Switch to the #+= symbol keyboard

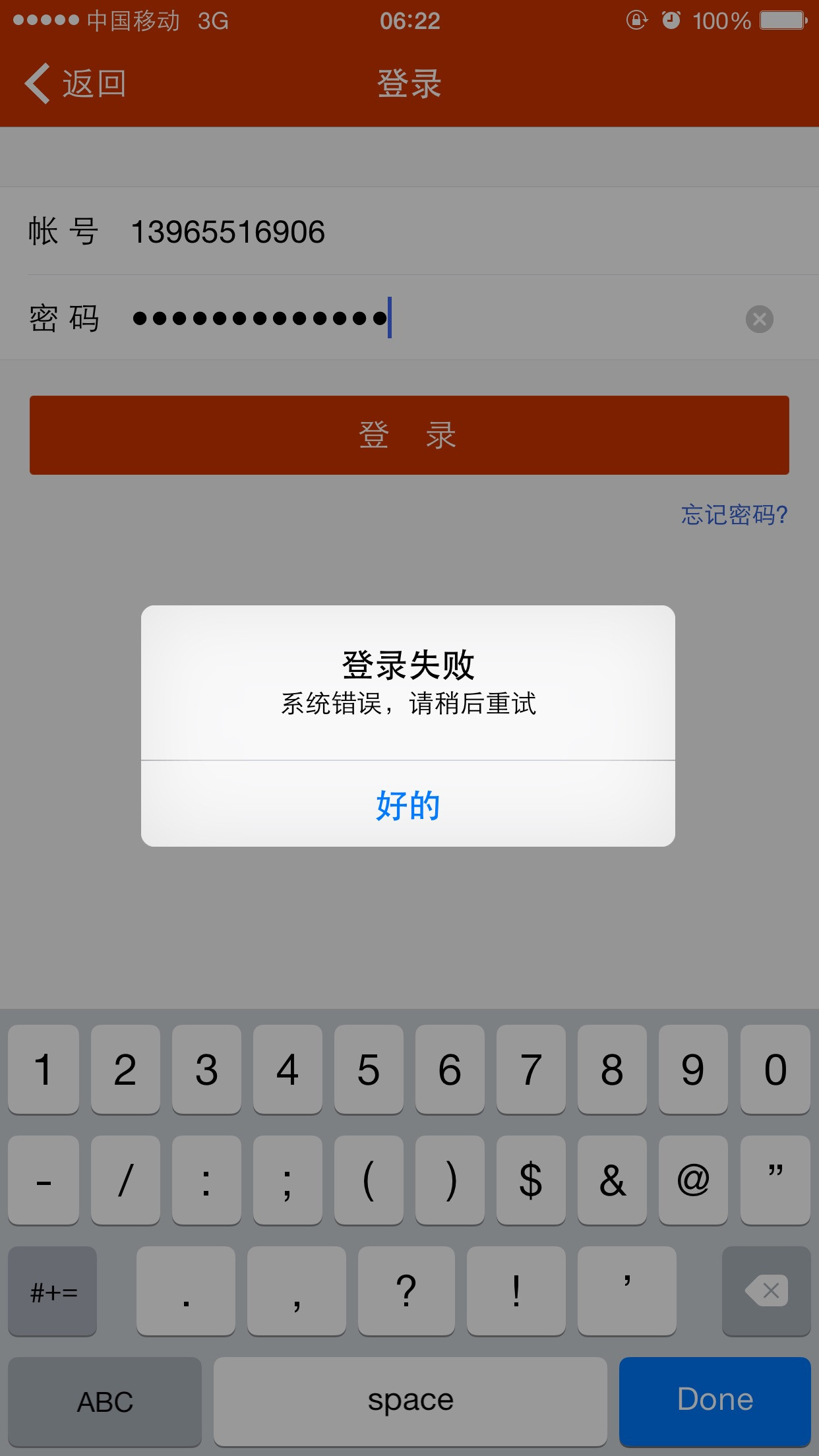(x=51, y=1291)
